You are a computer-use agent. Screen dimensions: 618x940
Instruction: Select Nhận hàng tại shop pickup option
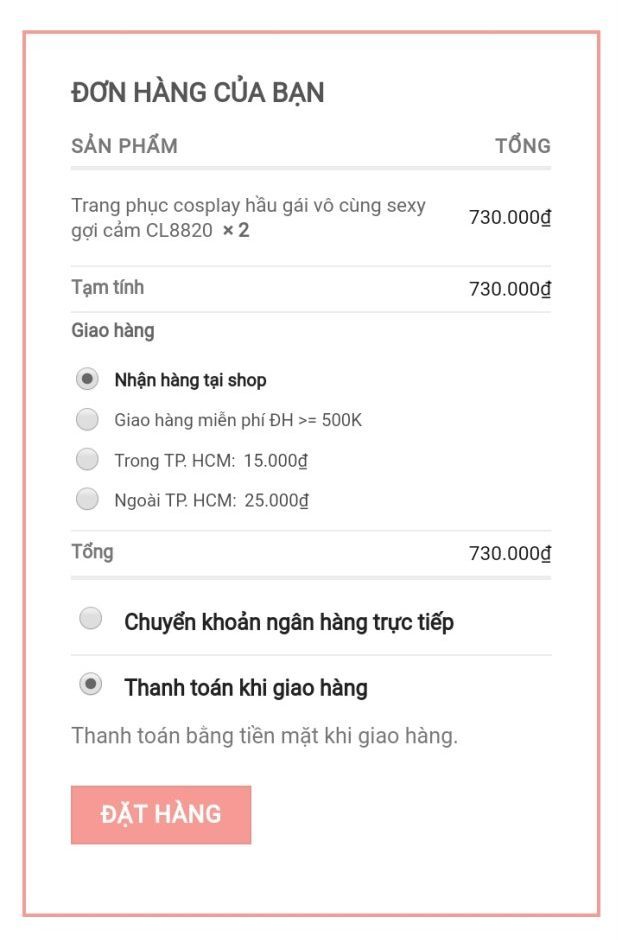[88, 380]
